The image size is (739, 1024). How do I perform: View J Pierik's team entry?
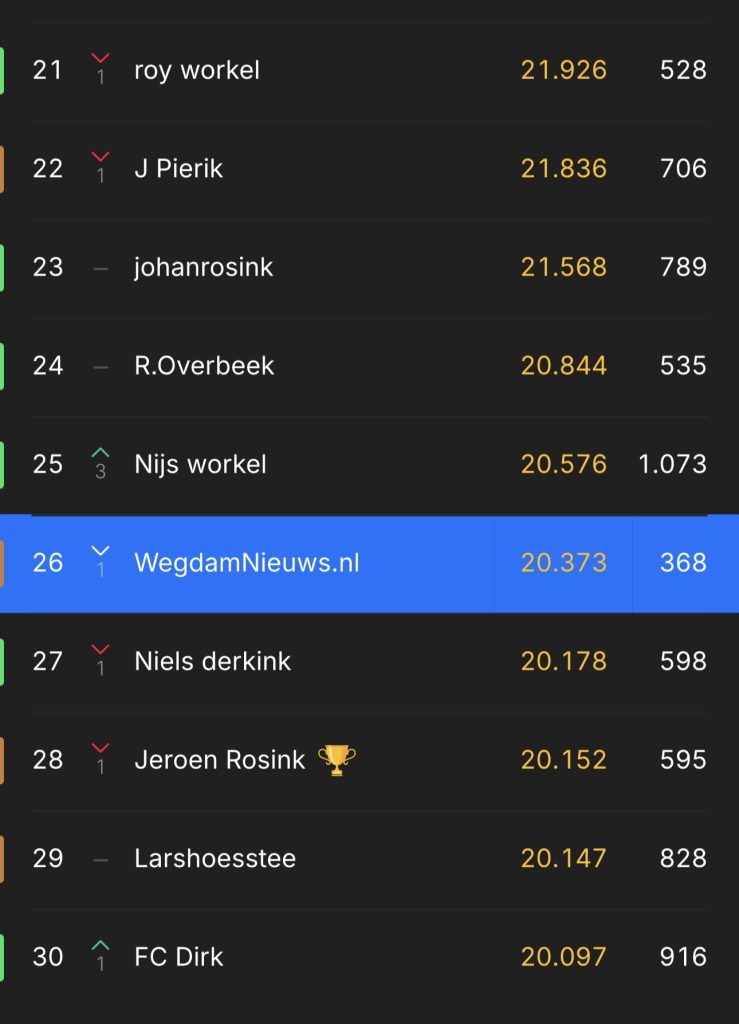(x=179, y=168)
